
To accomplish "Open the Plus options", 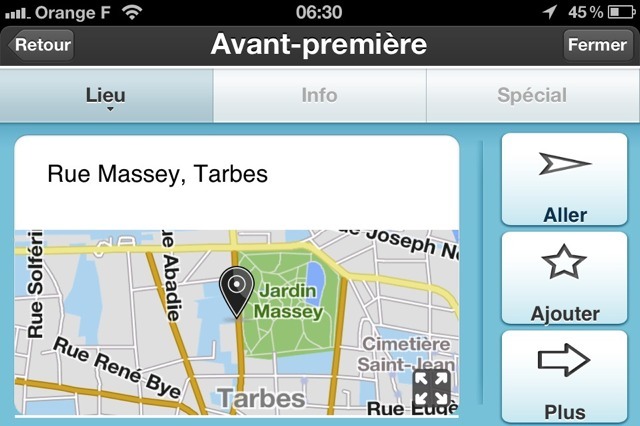I will [x=565, y=375].
